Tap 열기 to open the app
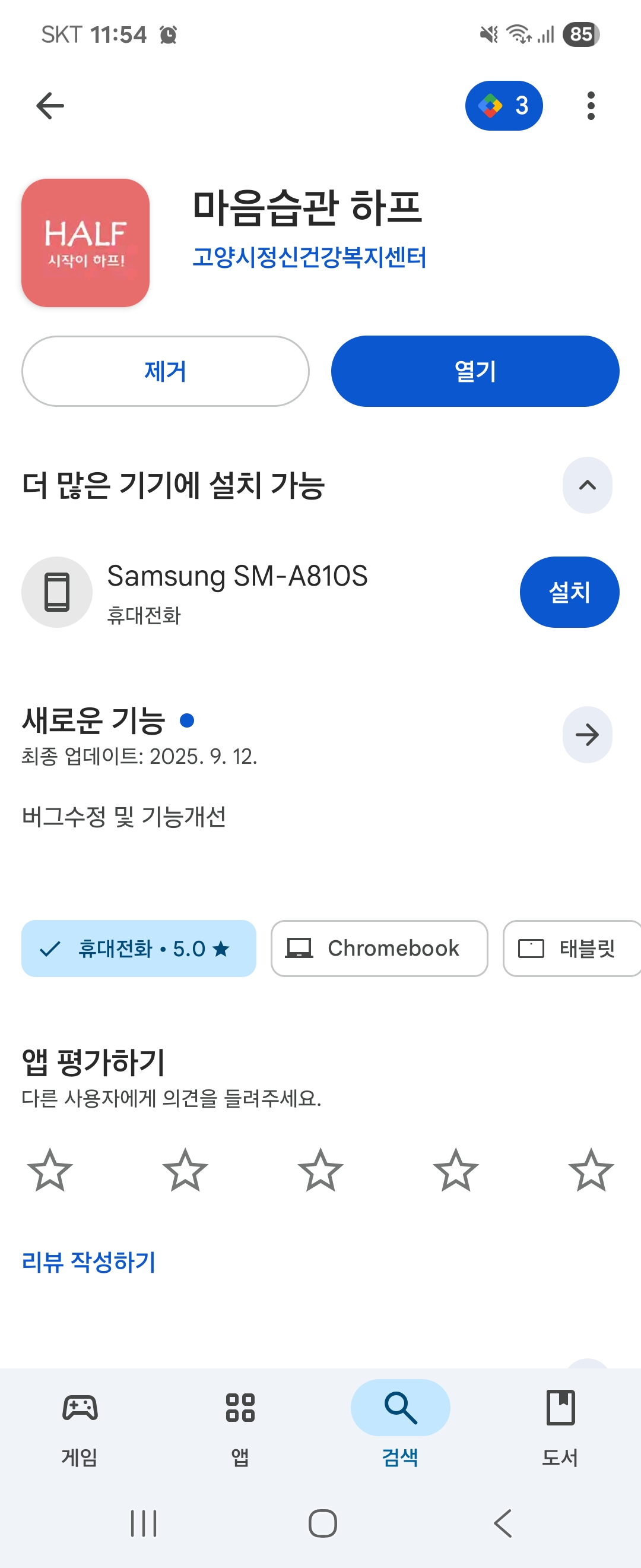 (x=474, y=371)
